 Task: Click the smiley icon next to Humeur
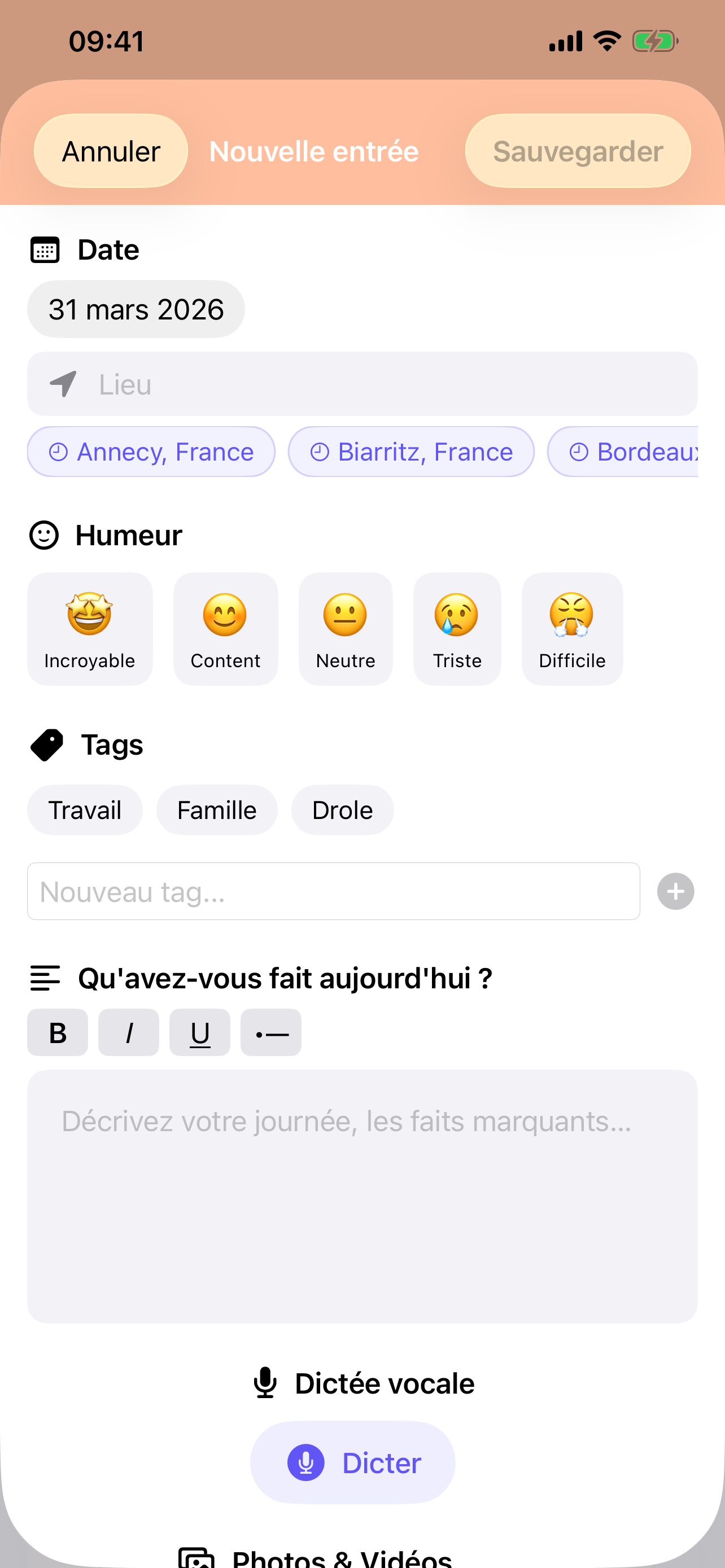click(x=45, y=535)
